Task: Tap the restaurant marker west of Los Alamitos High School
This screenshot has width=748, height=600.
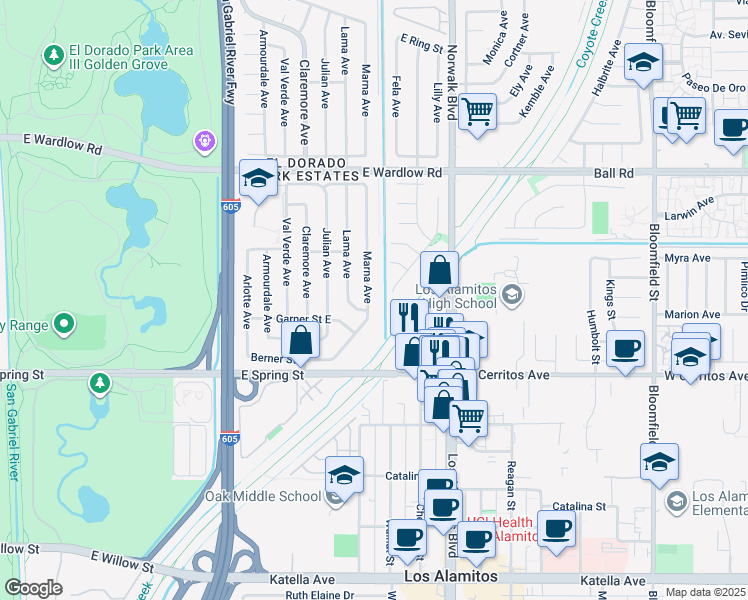Action: point(405,317)
